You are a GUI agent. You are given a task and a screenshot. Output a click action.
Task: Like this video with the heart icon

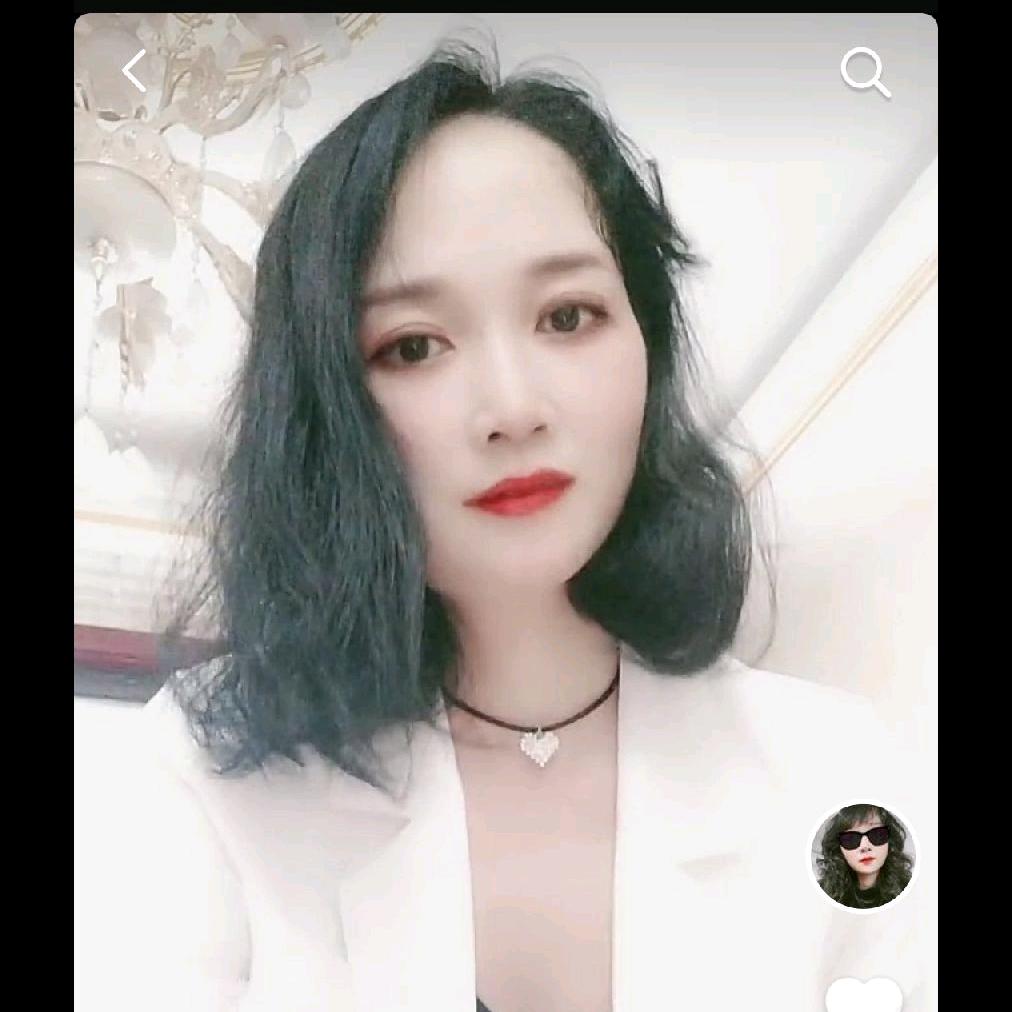click(x=864, y=996)
